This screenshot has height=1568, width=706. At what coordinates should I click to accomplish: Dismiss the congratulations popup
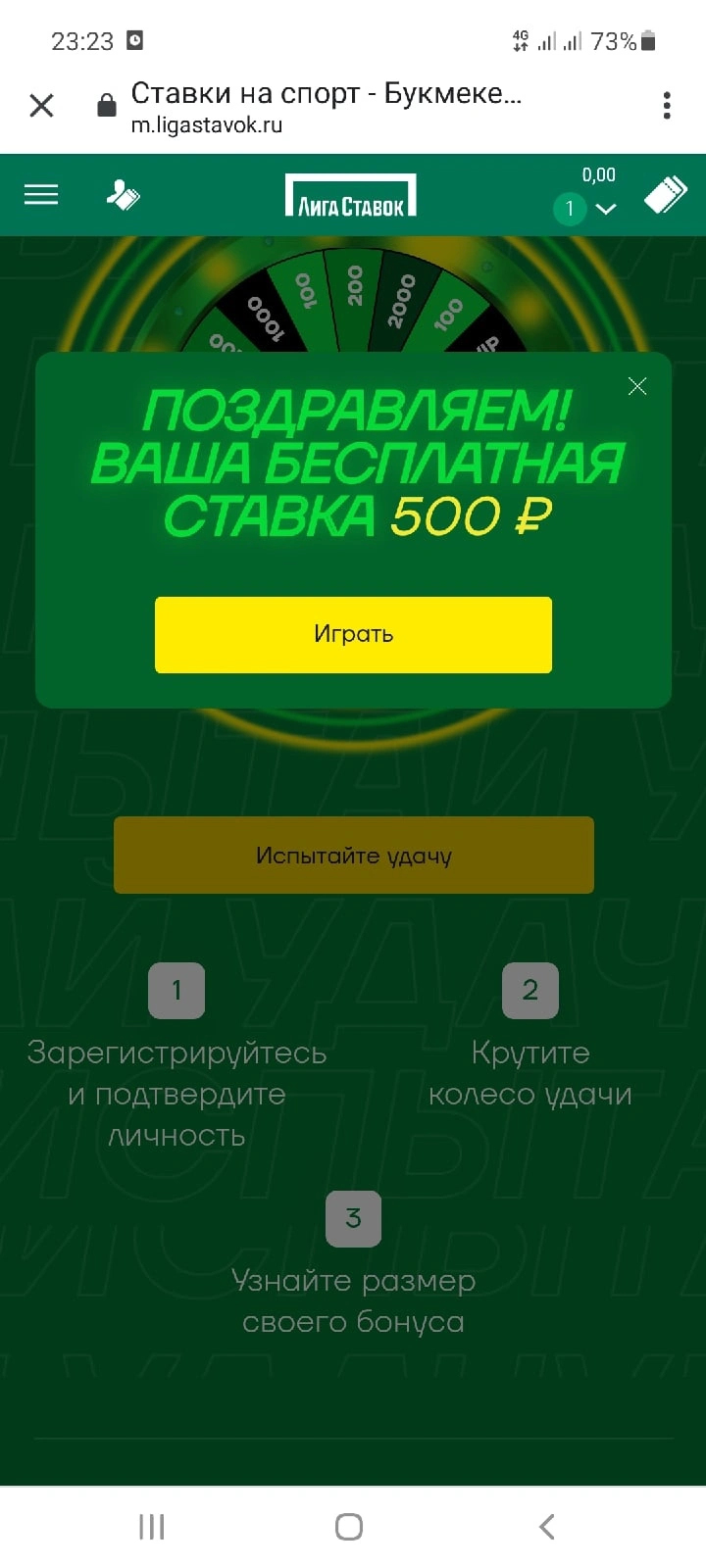click(637, 386)
